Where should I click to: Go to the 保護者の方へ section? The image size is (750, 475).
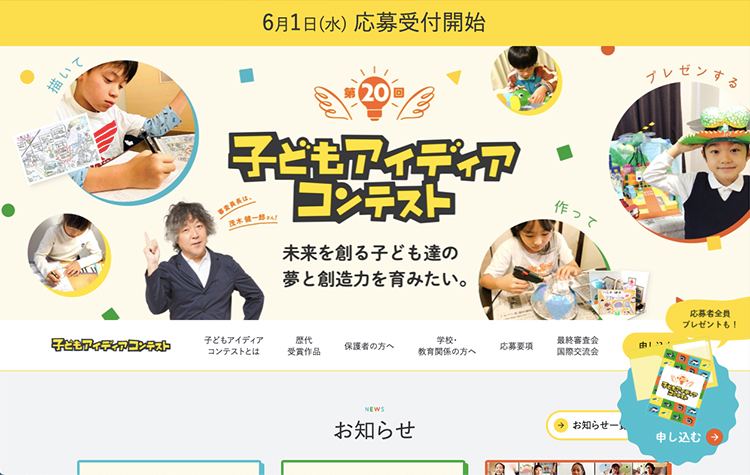tap(369, 346)
